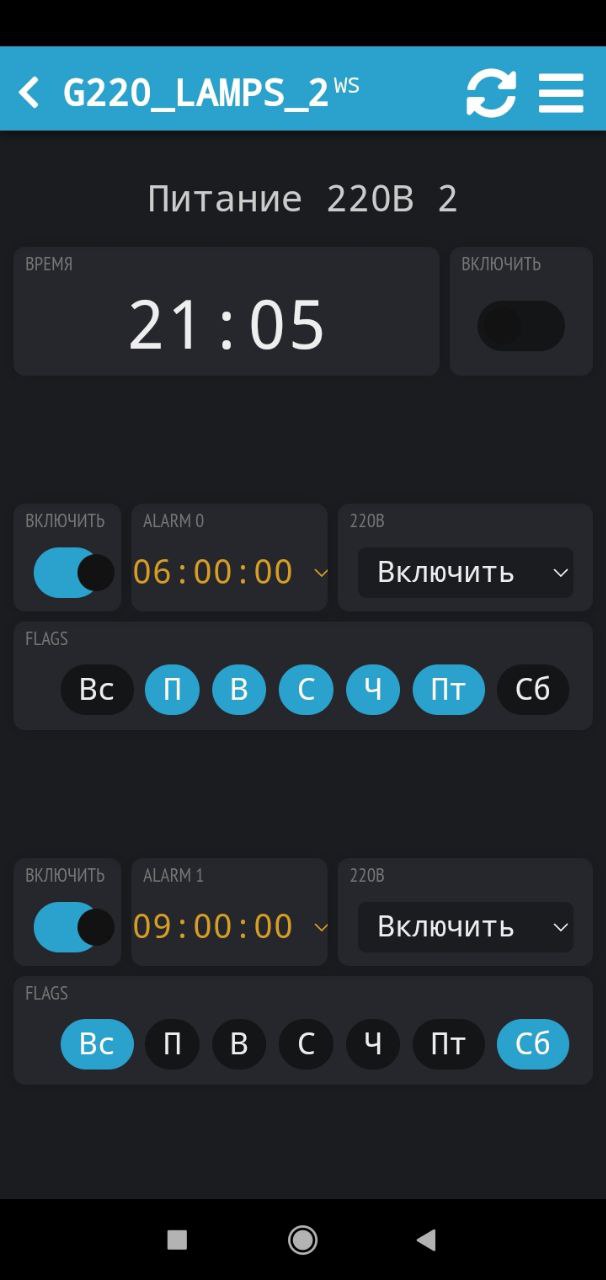Go back using the header arrow
606x1280 pixels.
click(x=30, y=93)
